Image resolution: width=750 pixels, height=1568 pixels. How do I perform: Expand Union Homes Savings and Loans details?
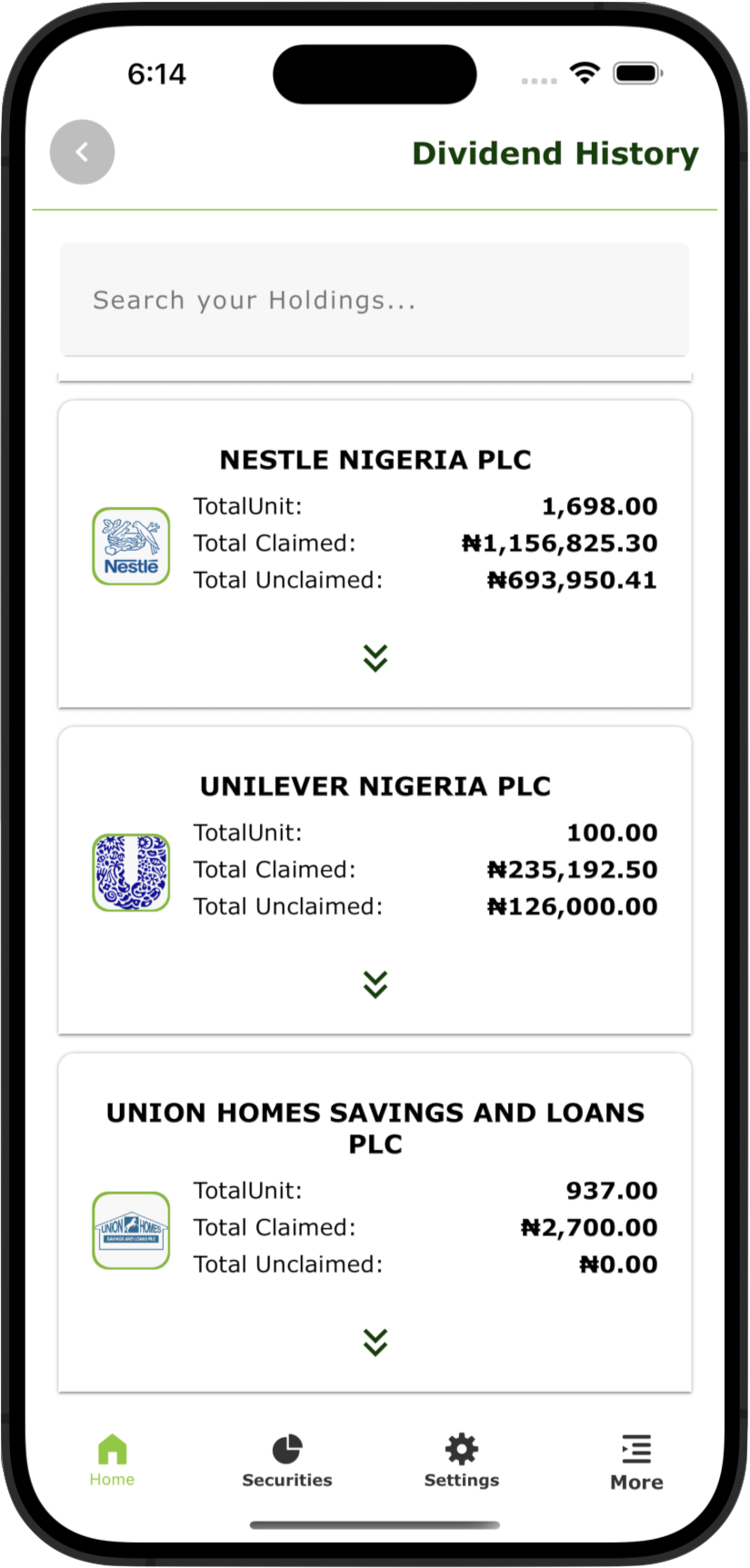(x=375, y=1341)
